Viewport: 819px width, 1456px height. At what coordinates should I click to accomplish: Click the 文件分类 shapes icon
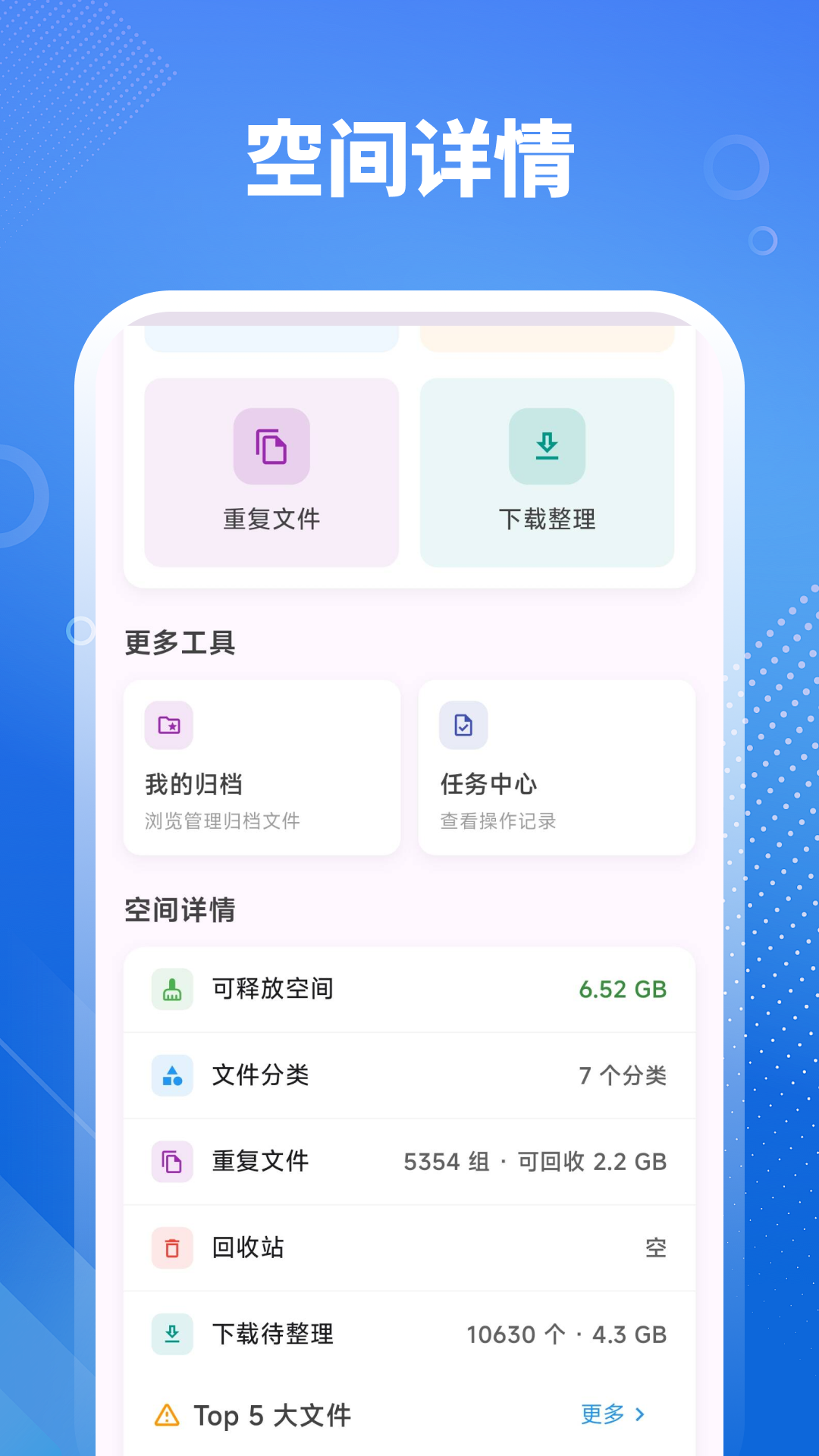click(x=172, y=1075)
